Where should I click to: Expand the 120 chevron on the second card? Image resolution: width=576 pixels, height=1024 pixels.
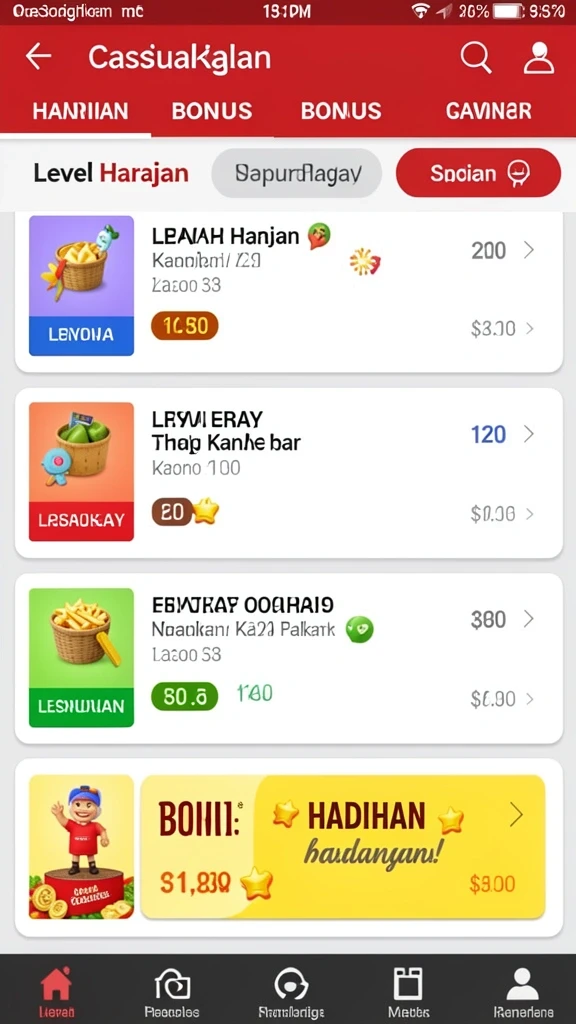tap(529, 434)
